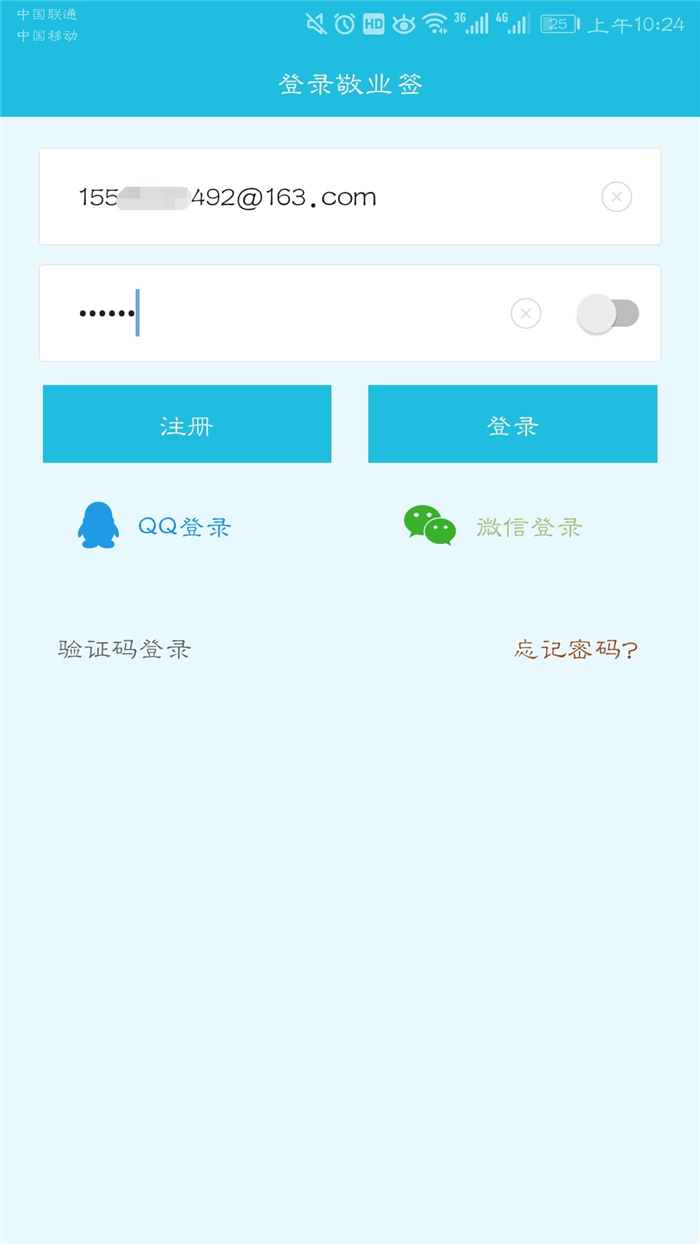
Task: Toggle the show password switch
Action: coord(608,314)
